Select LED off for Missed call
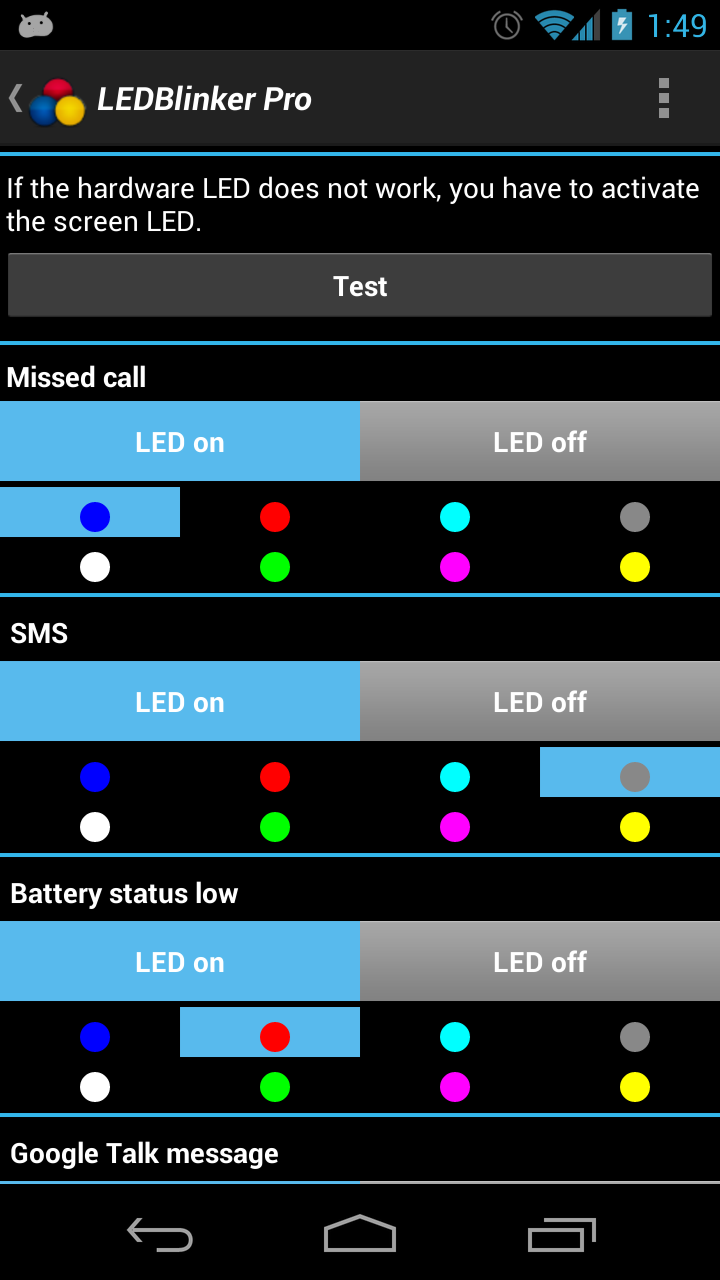 (x=540, y=441)
